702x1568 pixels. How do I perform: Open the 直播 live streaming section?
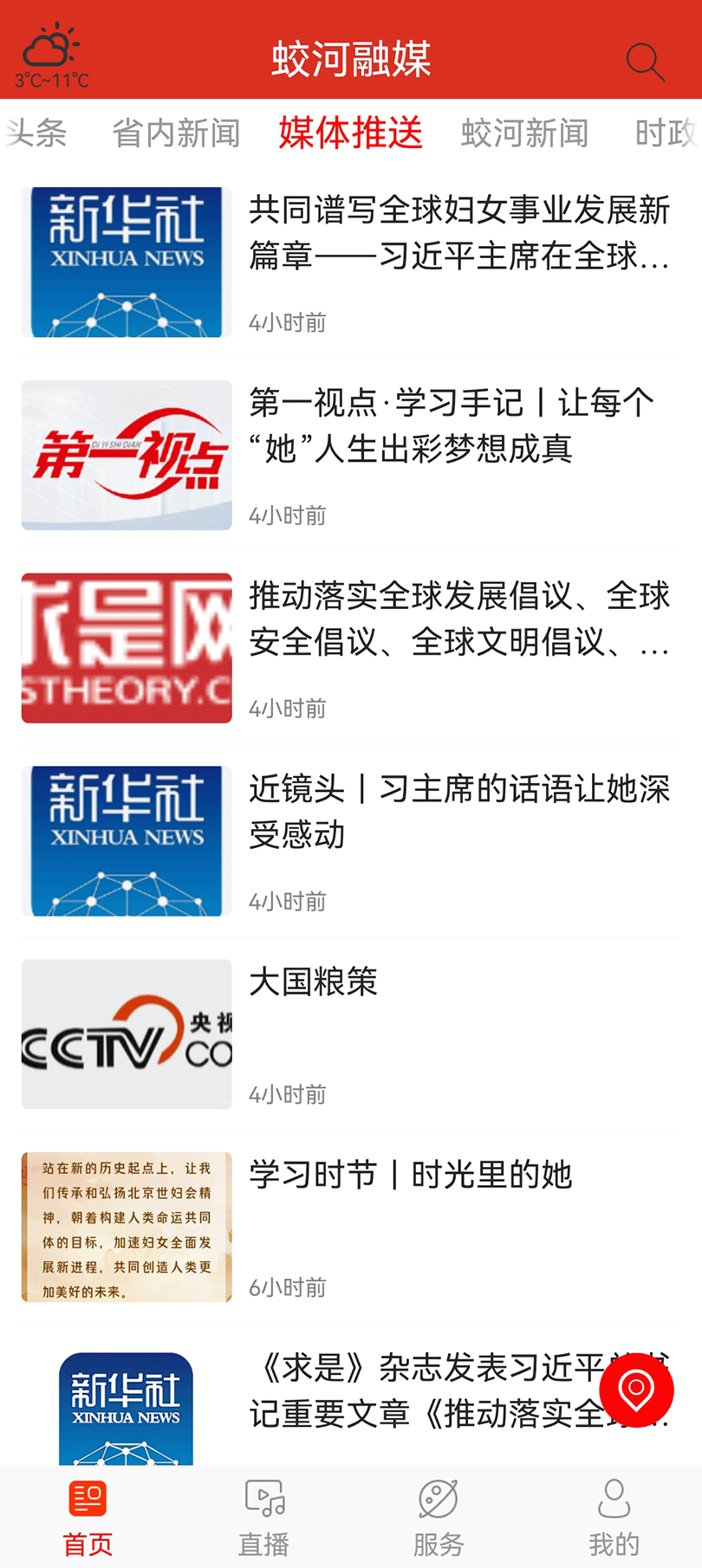coord(263,1512)
